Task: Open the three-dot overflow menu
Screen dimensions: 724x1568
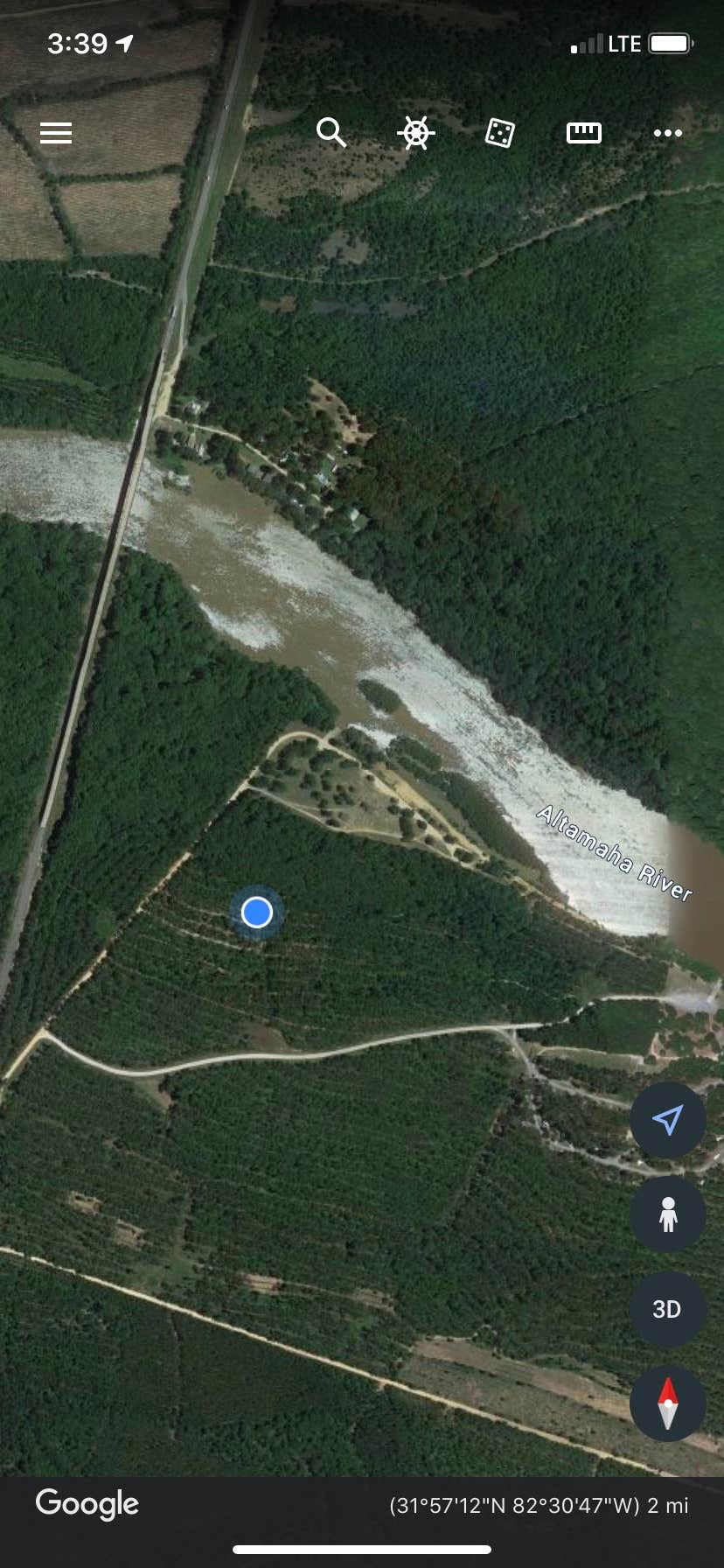Action: [x=667, y=133]
